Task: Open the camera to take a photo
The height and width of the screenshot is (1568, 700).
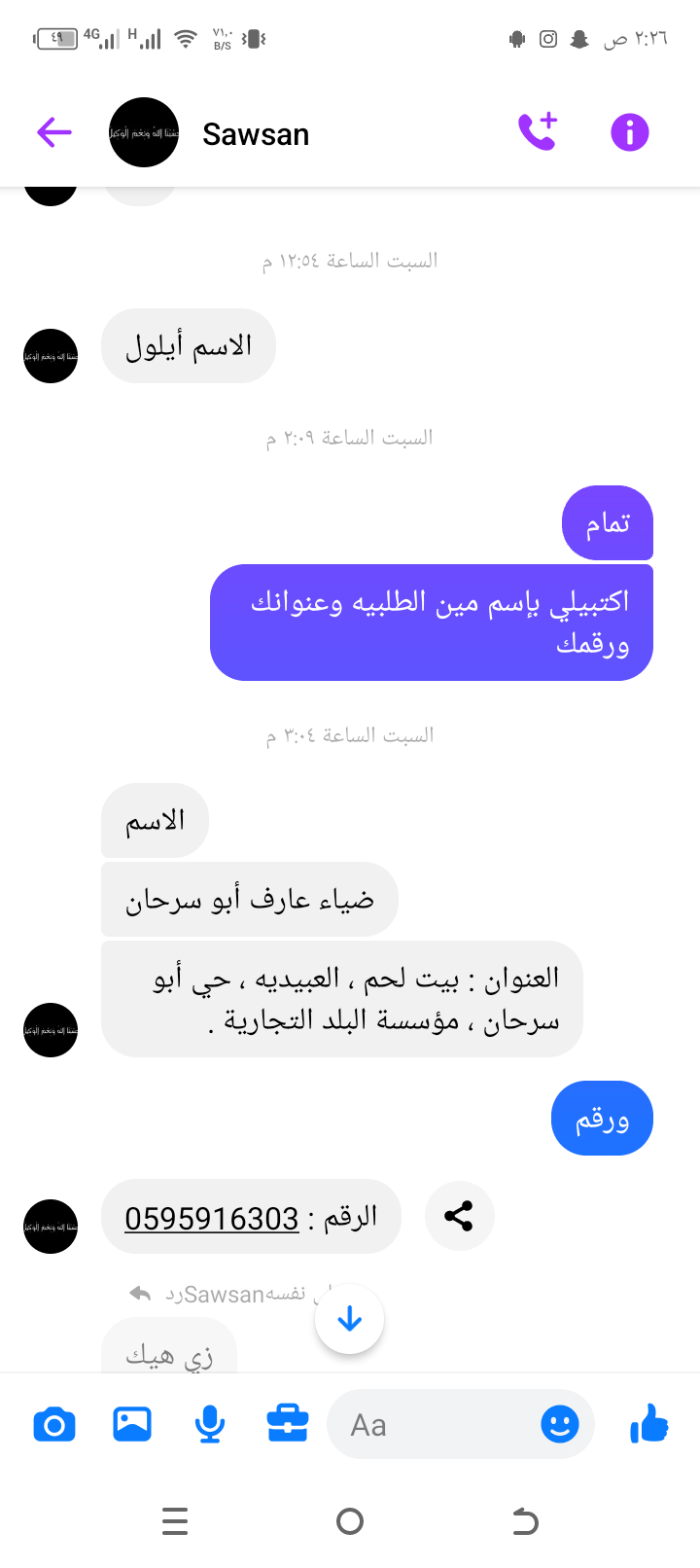Action: click(x=54, y=1425)
